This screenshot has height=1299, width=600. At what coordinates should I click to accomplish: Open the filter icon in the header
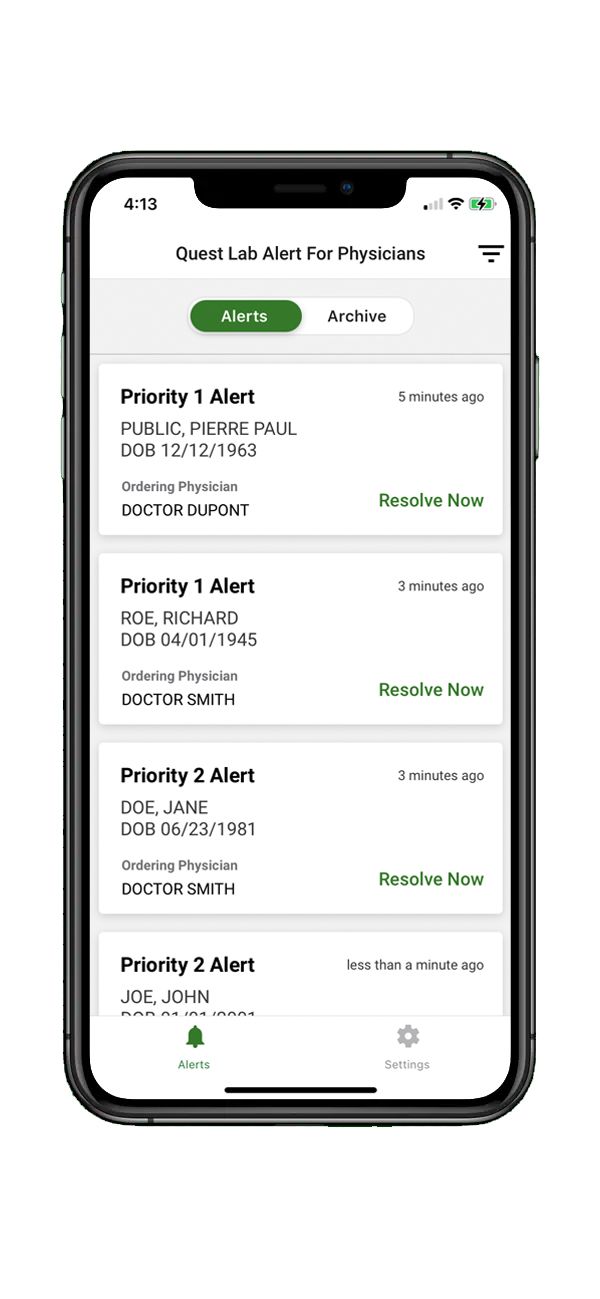[490, 254]
